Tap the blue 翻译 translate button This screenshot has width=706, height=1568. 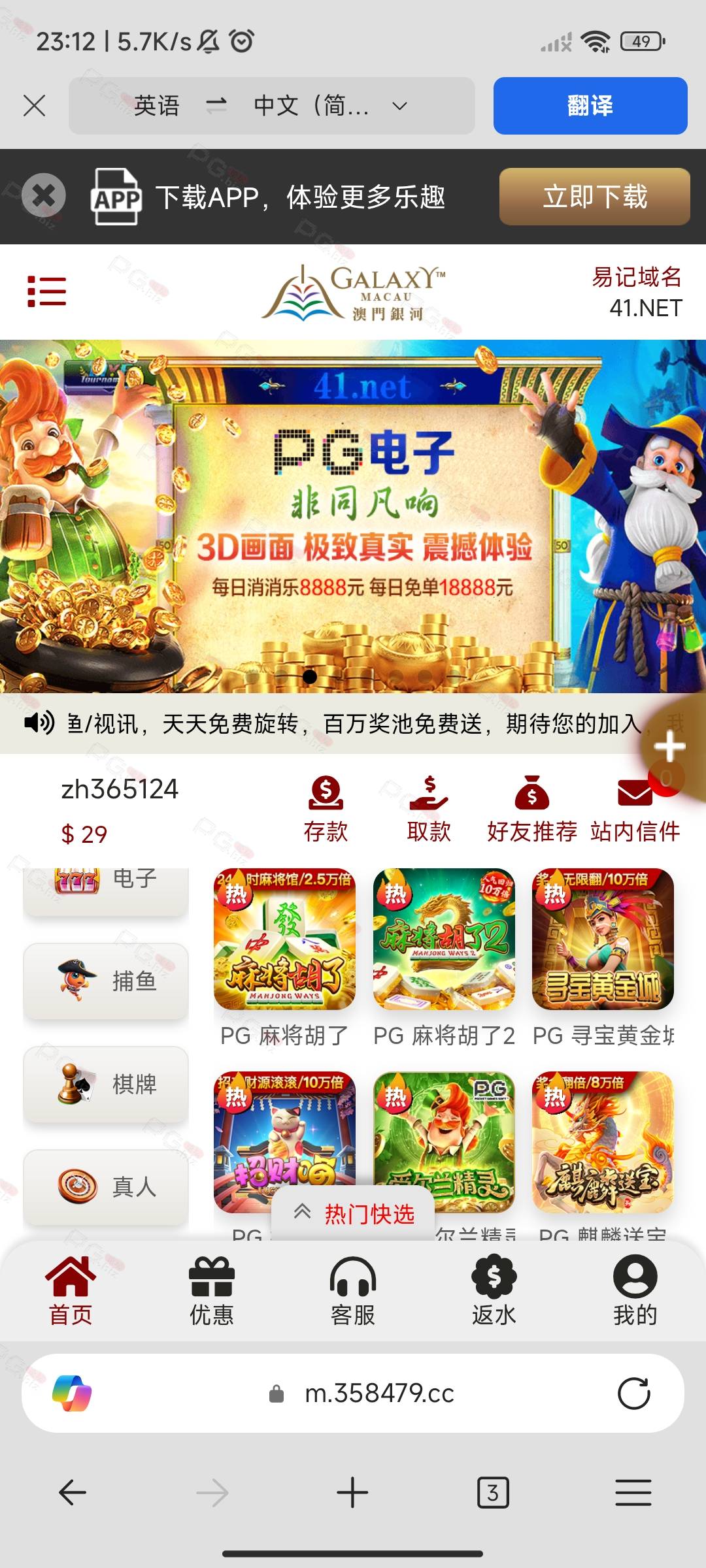coord(590,106)
